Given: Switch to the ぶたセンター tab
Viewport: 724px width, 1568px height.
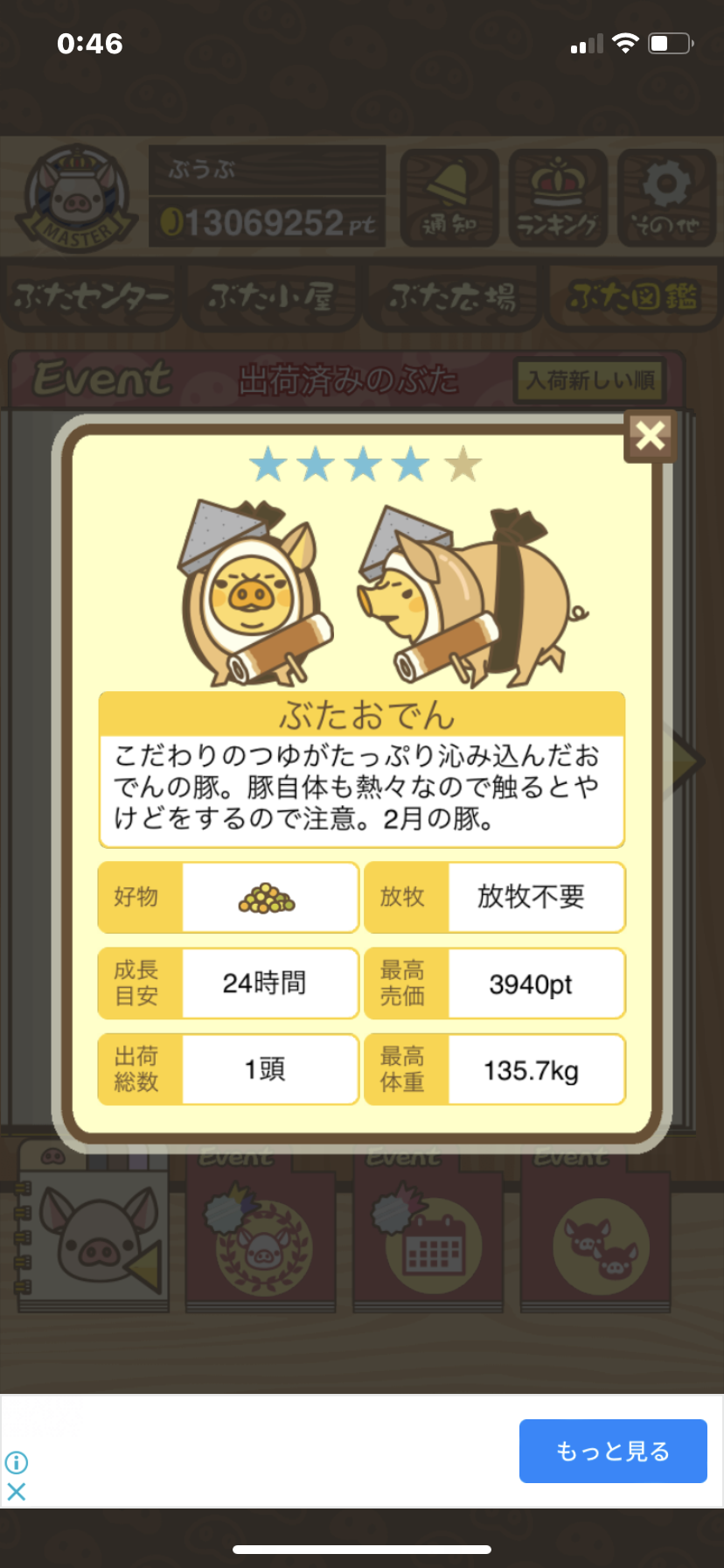Looking at the screenshot, I should pos(90,298).
